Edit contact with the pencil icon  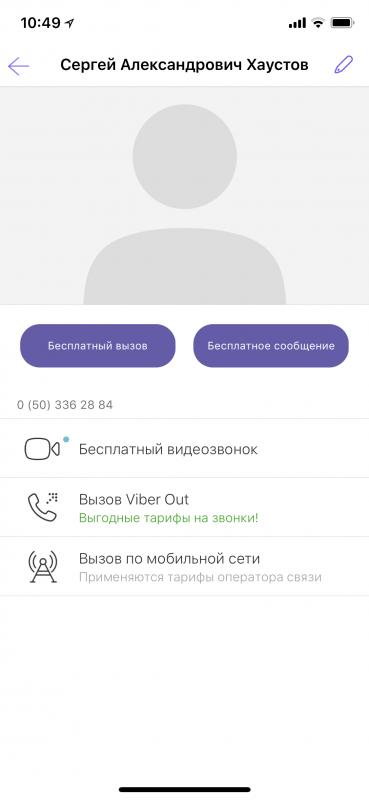pos(343,65)
